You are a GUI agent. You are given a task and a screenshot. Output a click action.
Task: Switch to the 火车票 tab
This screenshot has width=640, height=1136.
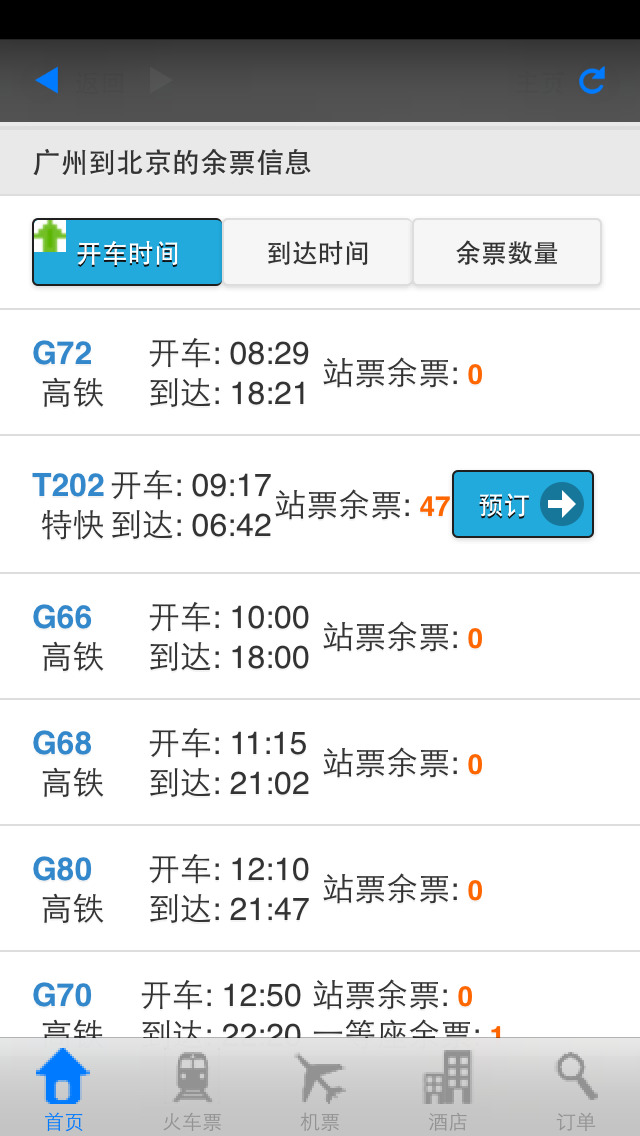point(192,1090)
